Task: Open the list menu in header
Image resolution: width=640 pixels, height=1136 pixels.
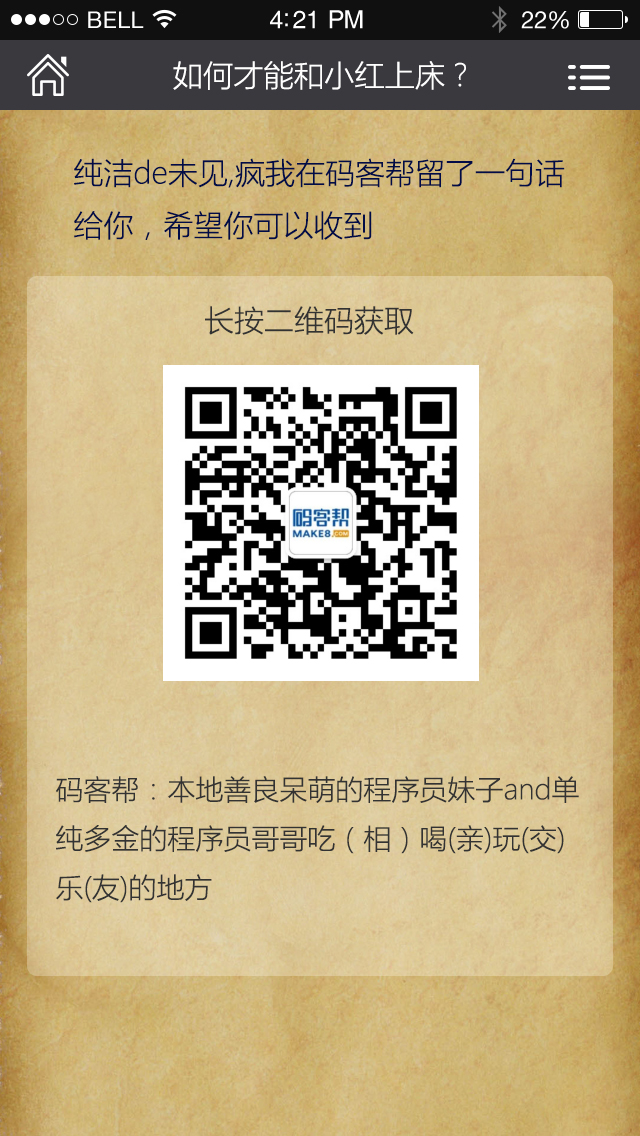Action: [x=588, y=77]
